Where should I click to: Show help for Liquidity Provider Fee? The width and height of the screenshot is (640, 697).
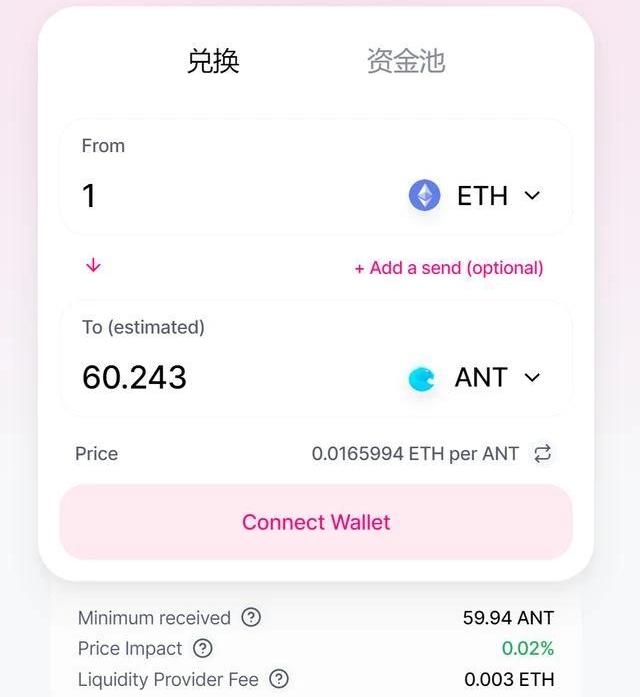(279, 680)
